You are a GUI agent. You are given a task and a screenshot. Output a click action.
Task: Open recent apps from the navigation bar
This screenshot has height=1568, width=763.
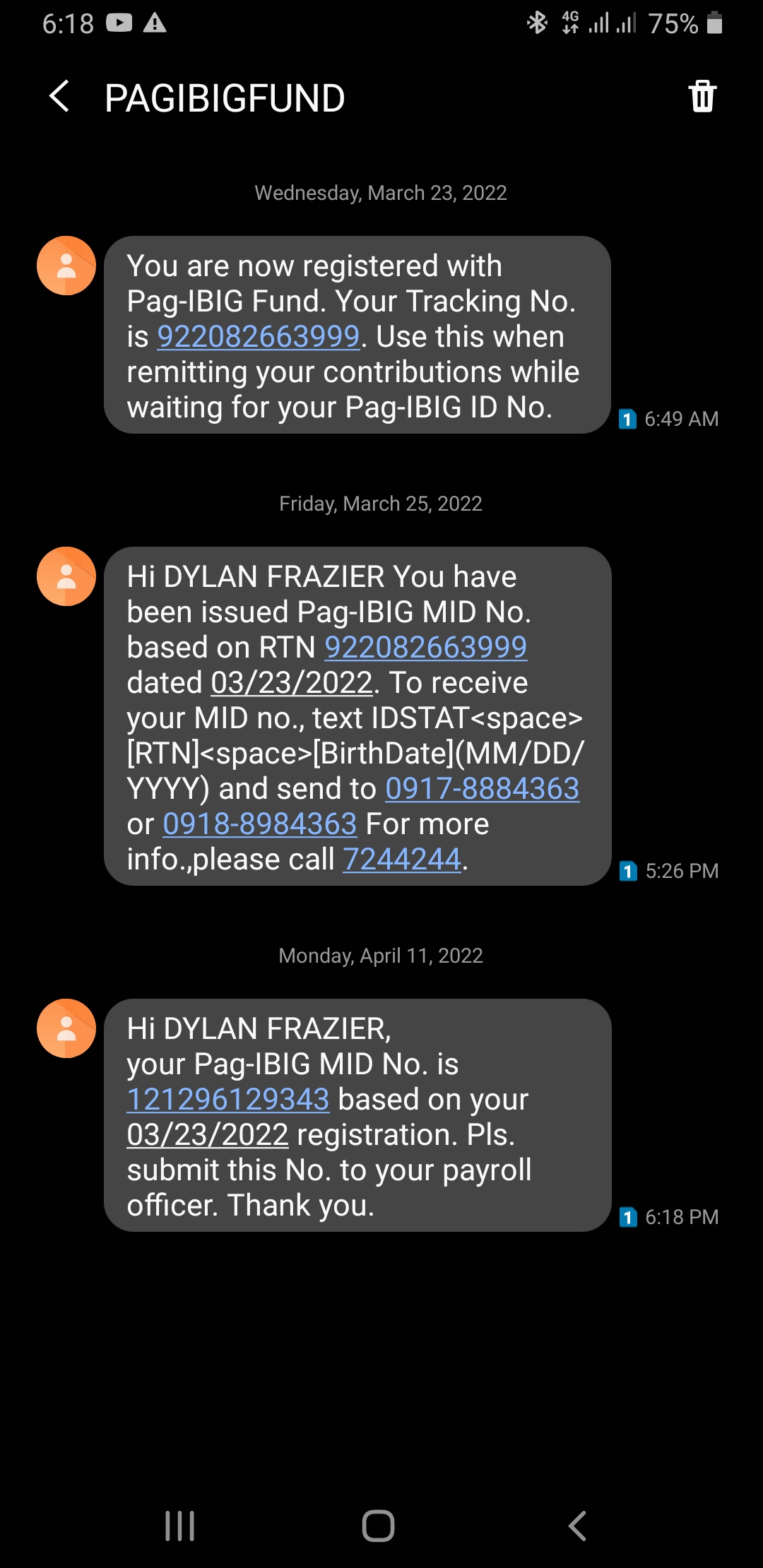(x=179, y=1526)
